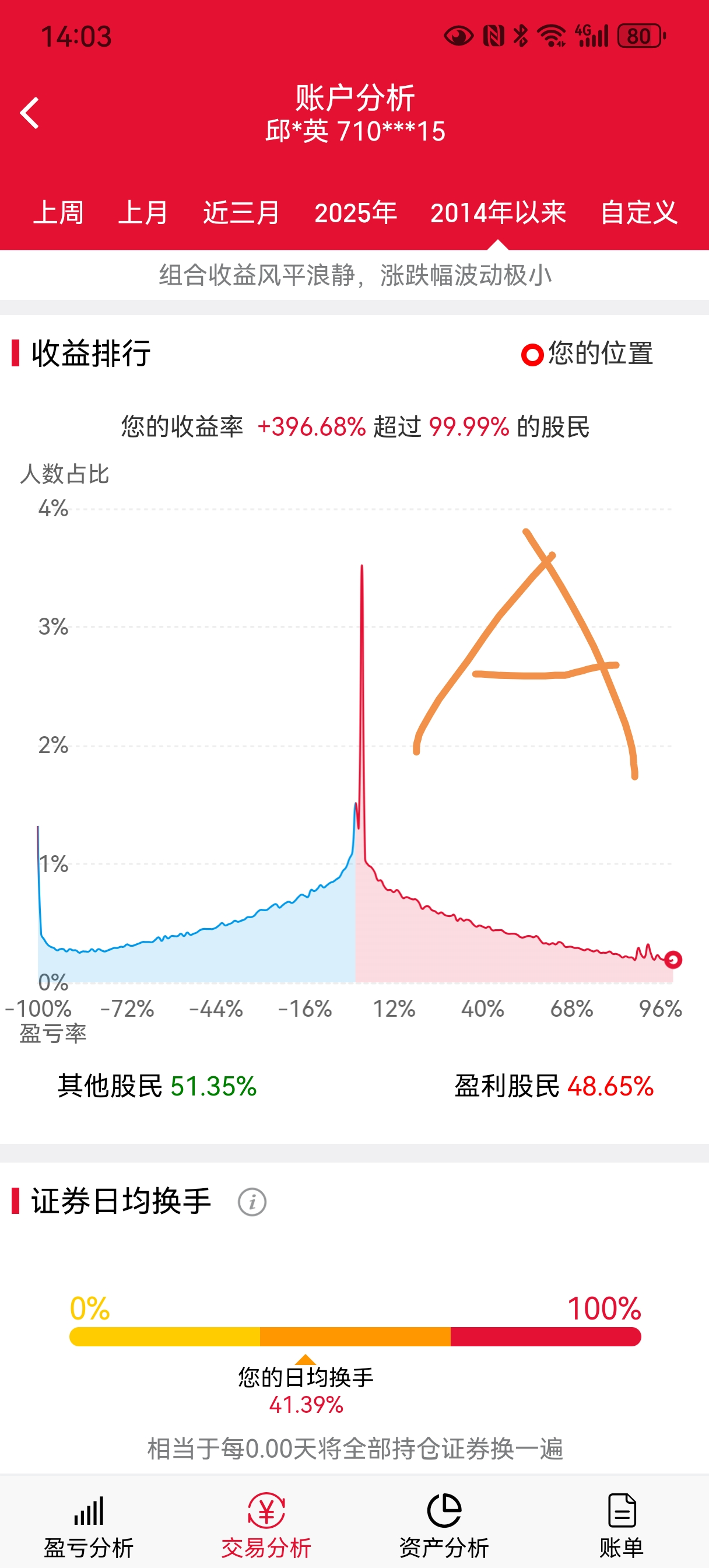Image resolution: width=709 pixels, height=1568 pixels.
Task: Select the 2014年以来 tab
Action: tap(498, 213)
